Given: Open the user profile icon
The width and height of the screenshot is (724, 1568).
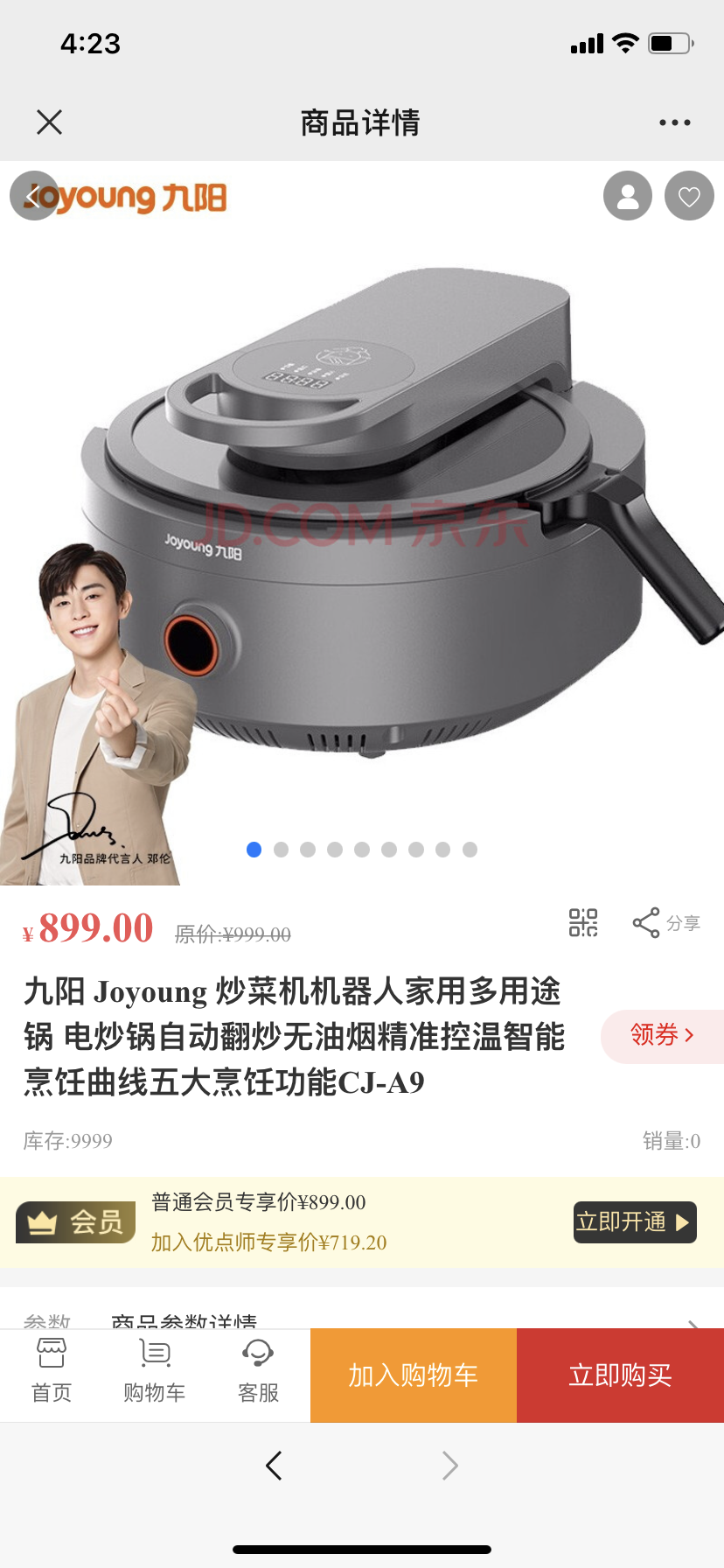Looking at the screenshot, I should (628, 196).
